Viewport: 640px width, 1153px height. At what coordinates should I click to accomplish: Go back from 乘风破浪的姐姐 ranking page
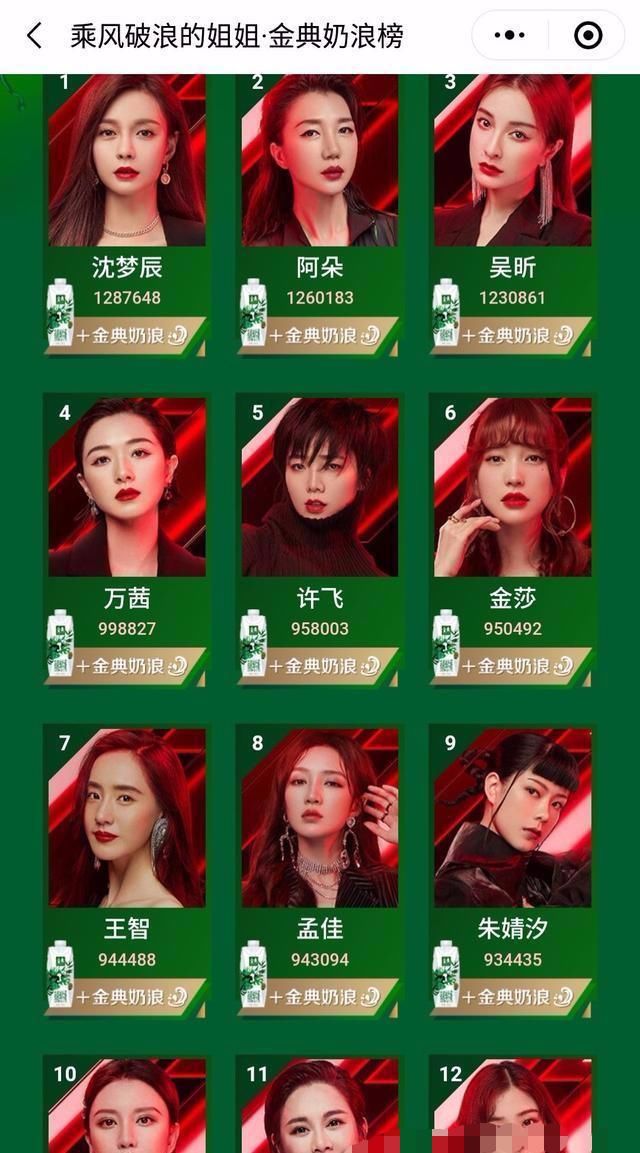33,36
